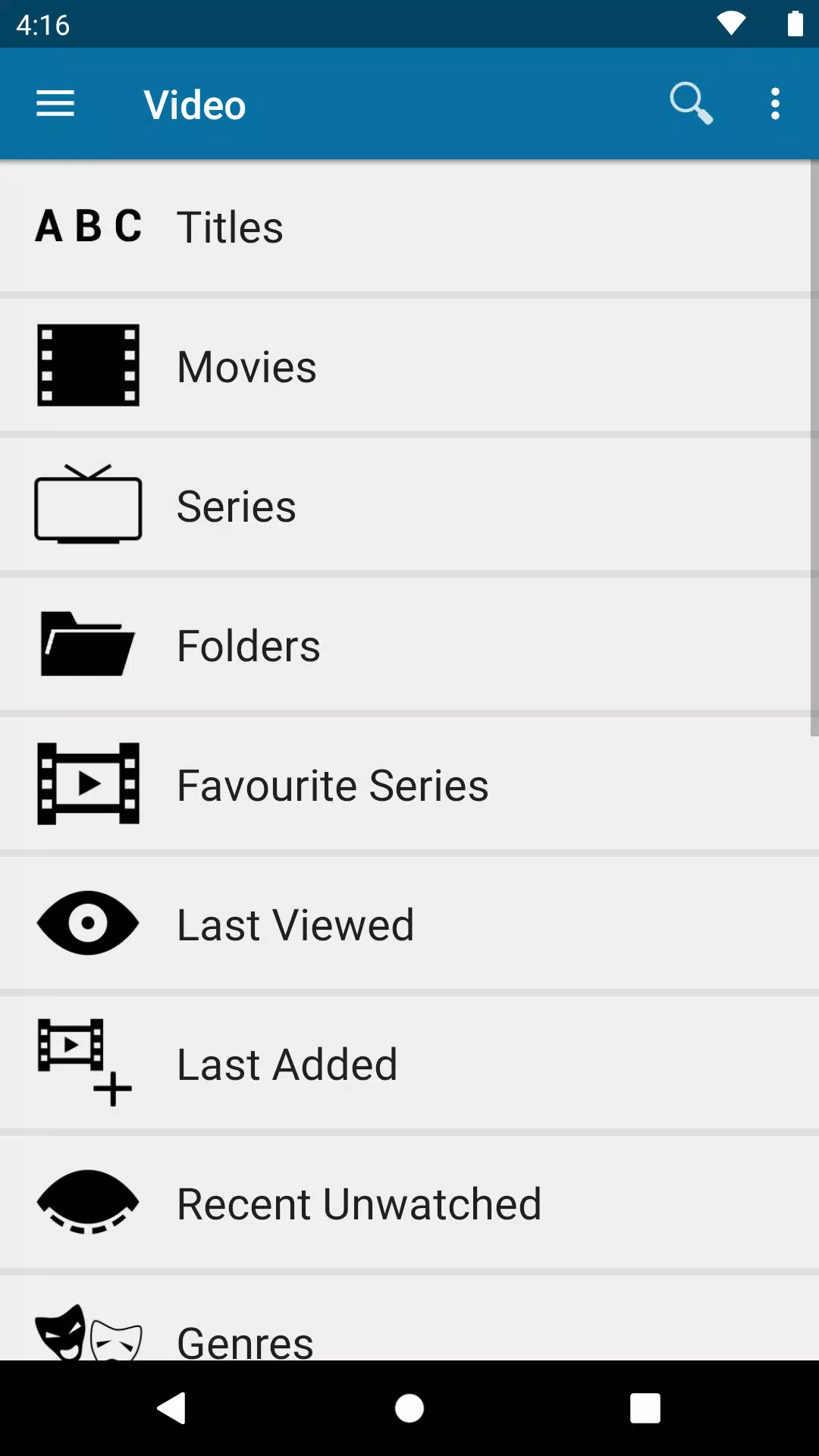Browse videos by Folders
Viewport: 819px width, 1456px height.
pos(406,645)
